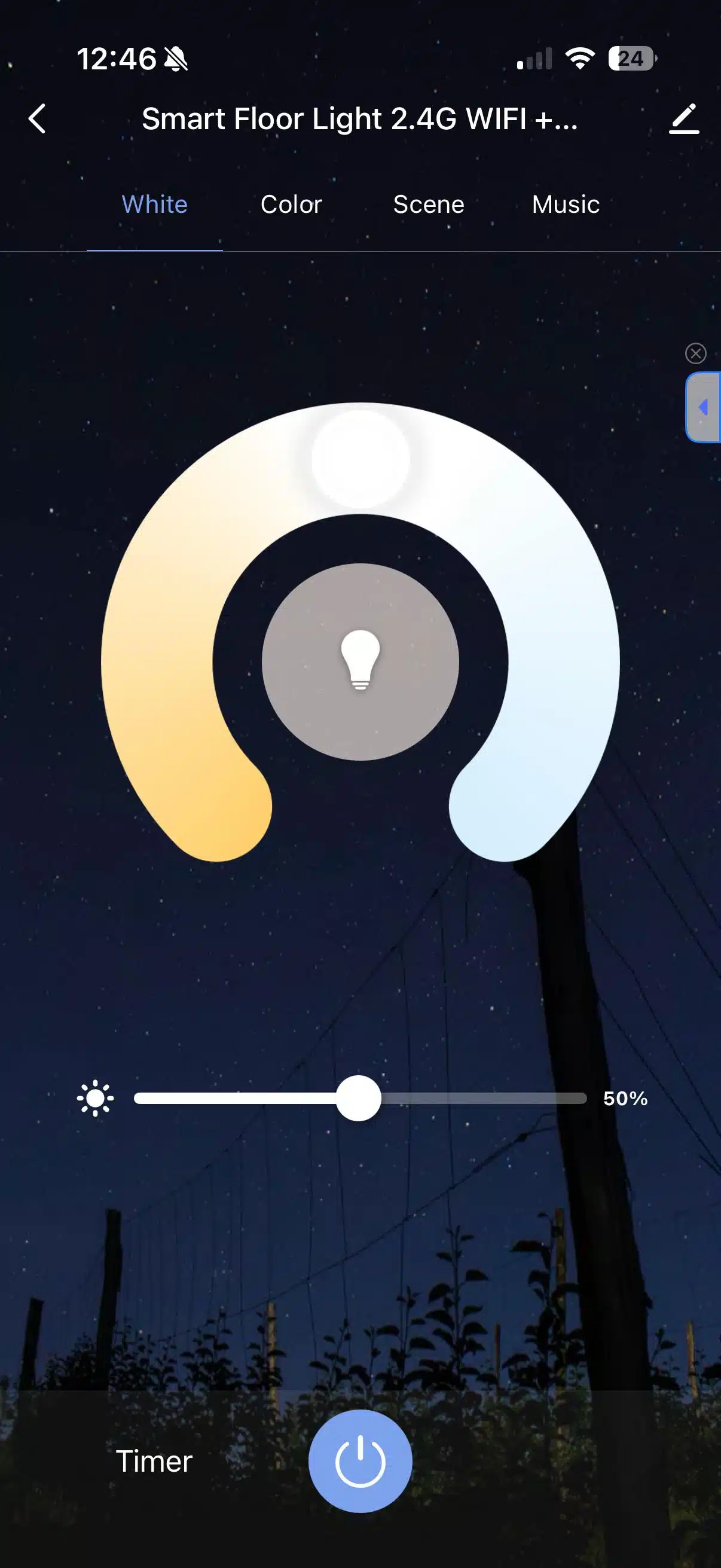
Task: Tap the center light bulb button
Action: click(360, 661)
